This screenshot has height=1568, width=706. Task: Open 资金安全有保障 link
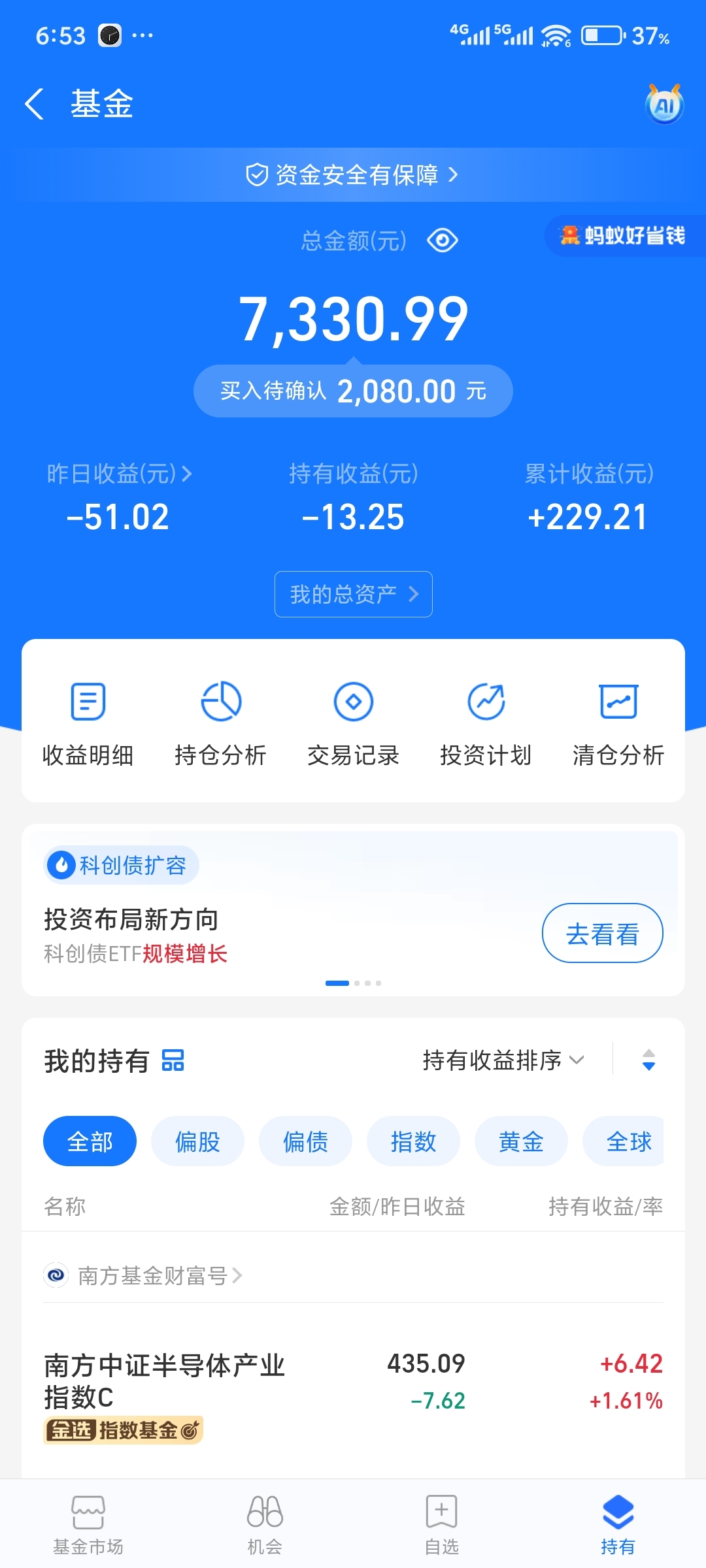[353, 175]
